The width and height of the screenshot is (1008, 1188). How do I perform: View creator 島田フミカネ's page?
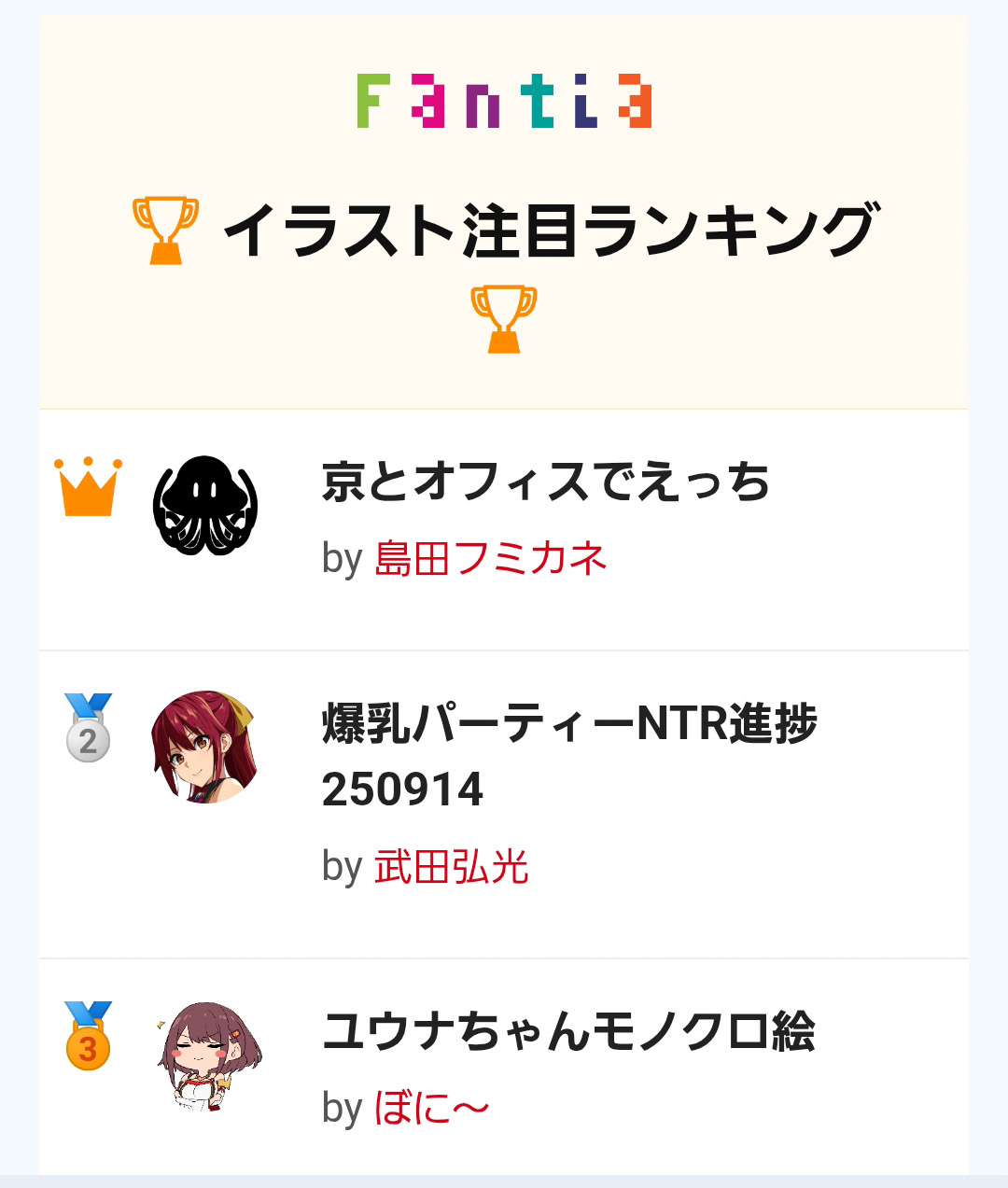pyautogui.click(x=490, y=559)
